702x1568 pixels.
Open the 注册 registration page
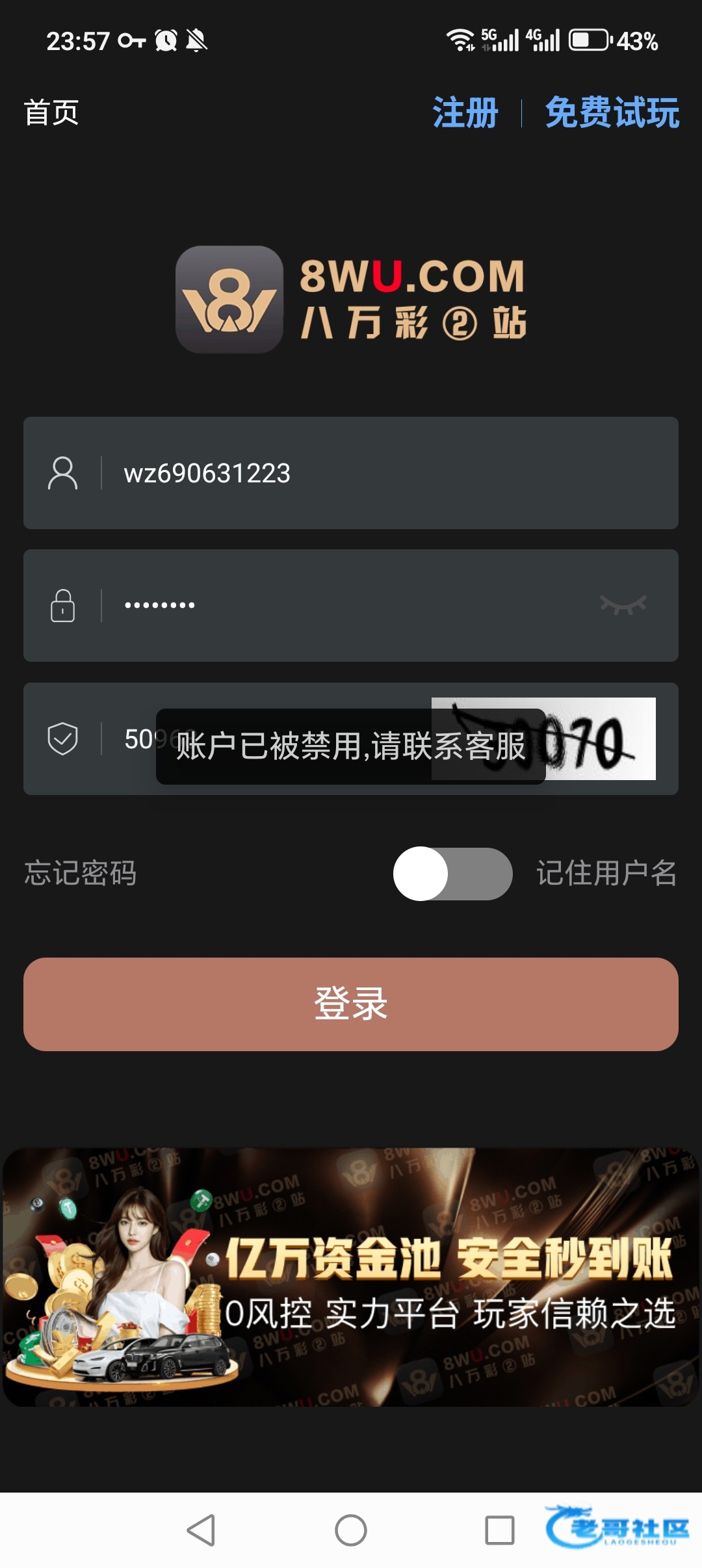pos(465,112)
